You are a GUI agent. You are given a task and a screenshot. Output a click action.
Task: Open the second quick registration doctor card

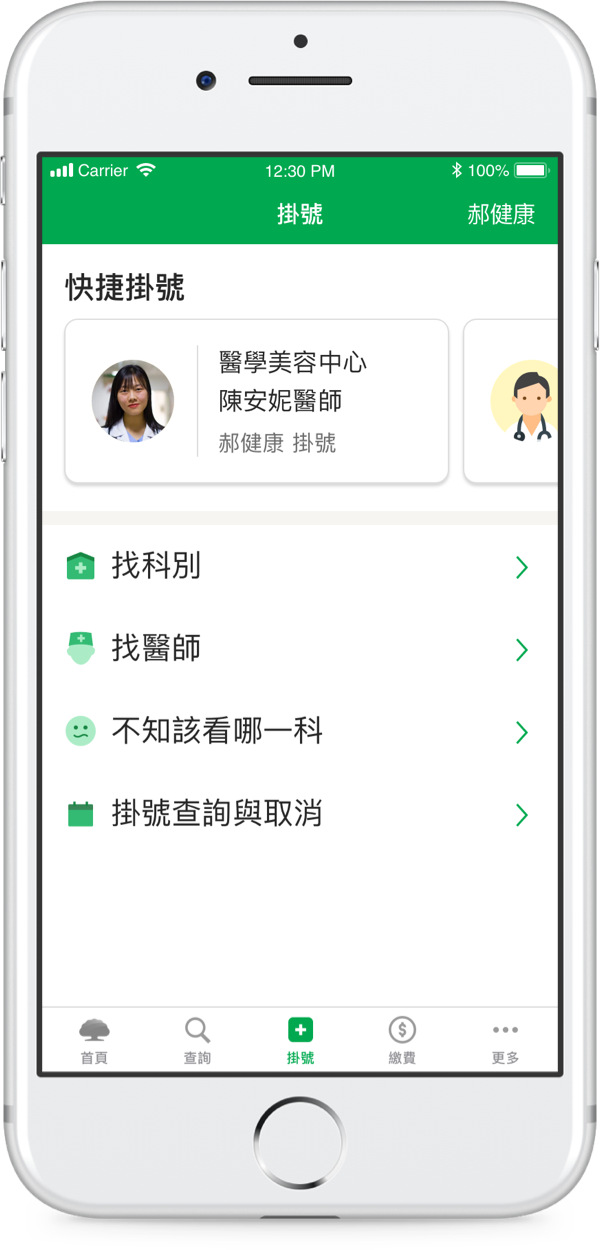coord(512,401)
